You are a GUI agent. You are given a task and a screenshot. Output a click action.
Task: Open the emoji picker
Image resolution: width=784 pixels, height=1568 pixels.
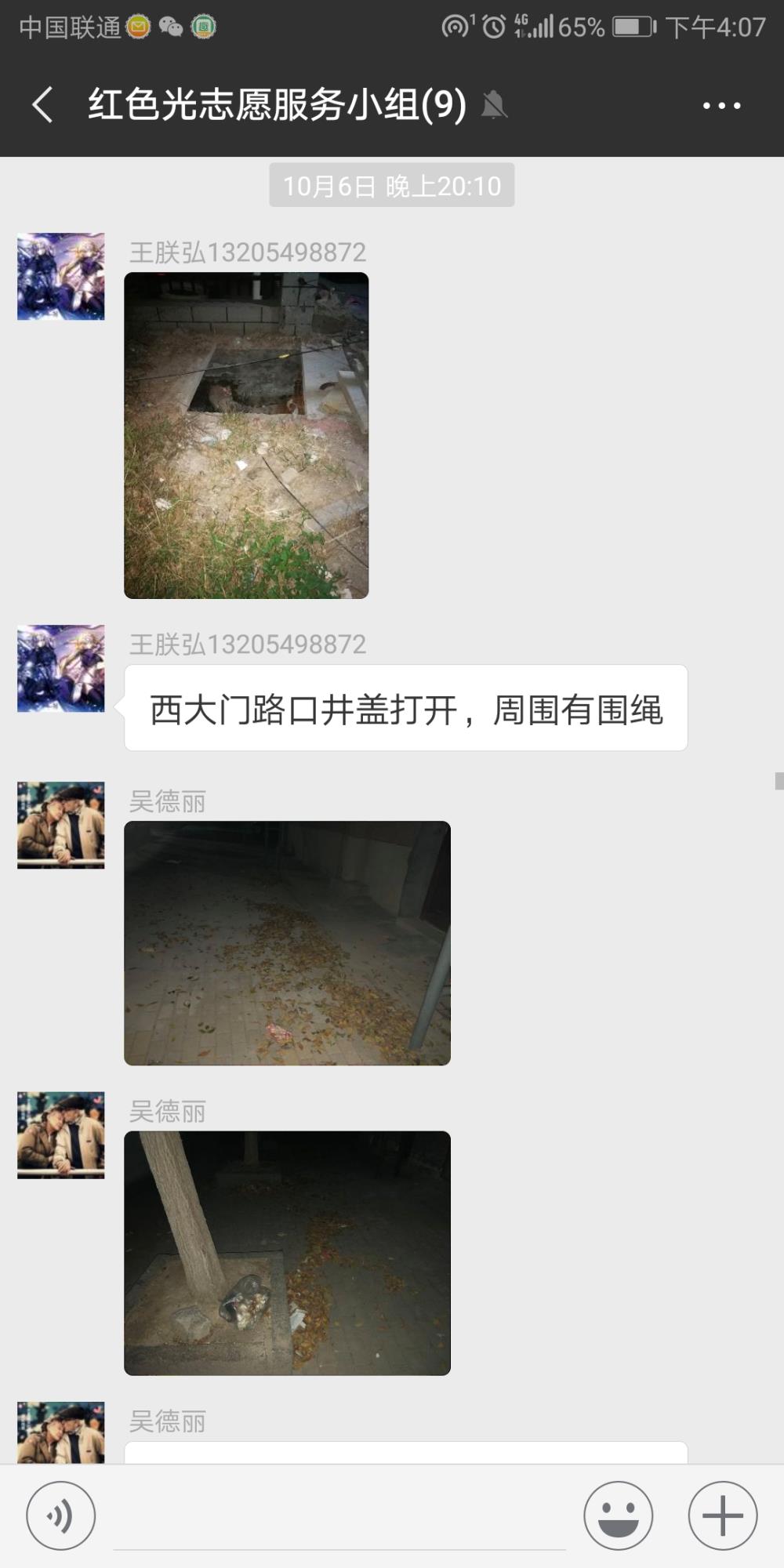coord(618,1515)
